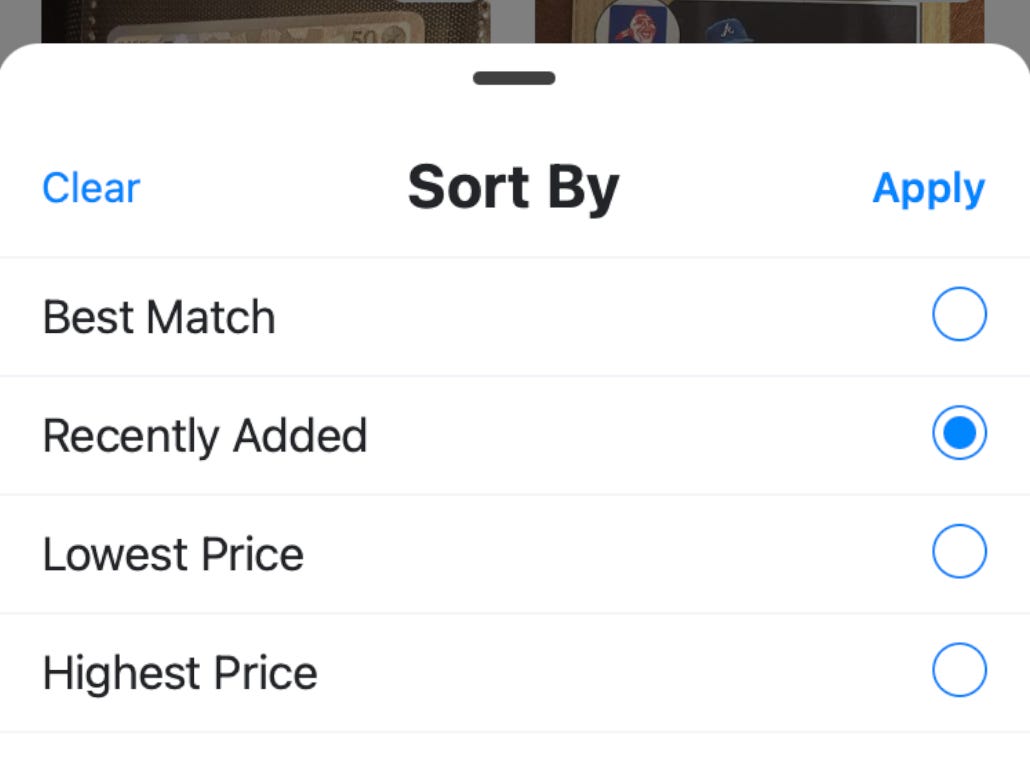
Task: Select the Best Match sort option
Action: 515,317
